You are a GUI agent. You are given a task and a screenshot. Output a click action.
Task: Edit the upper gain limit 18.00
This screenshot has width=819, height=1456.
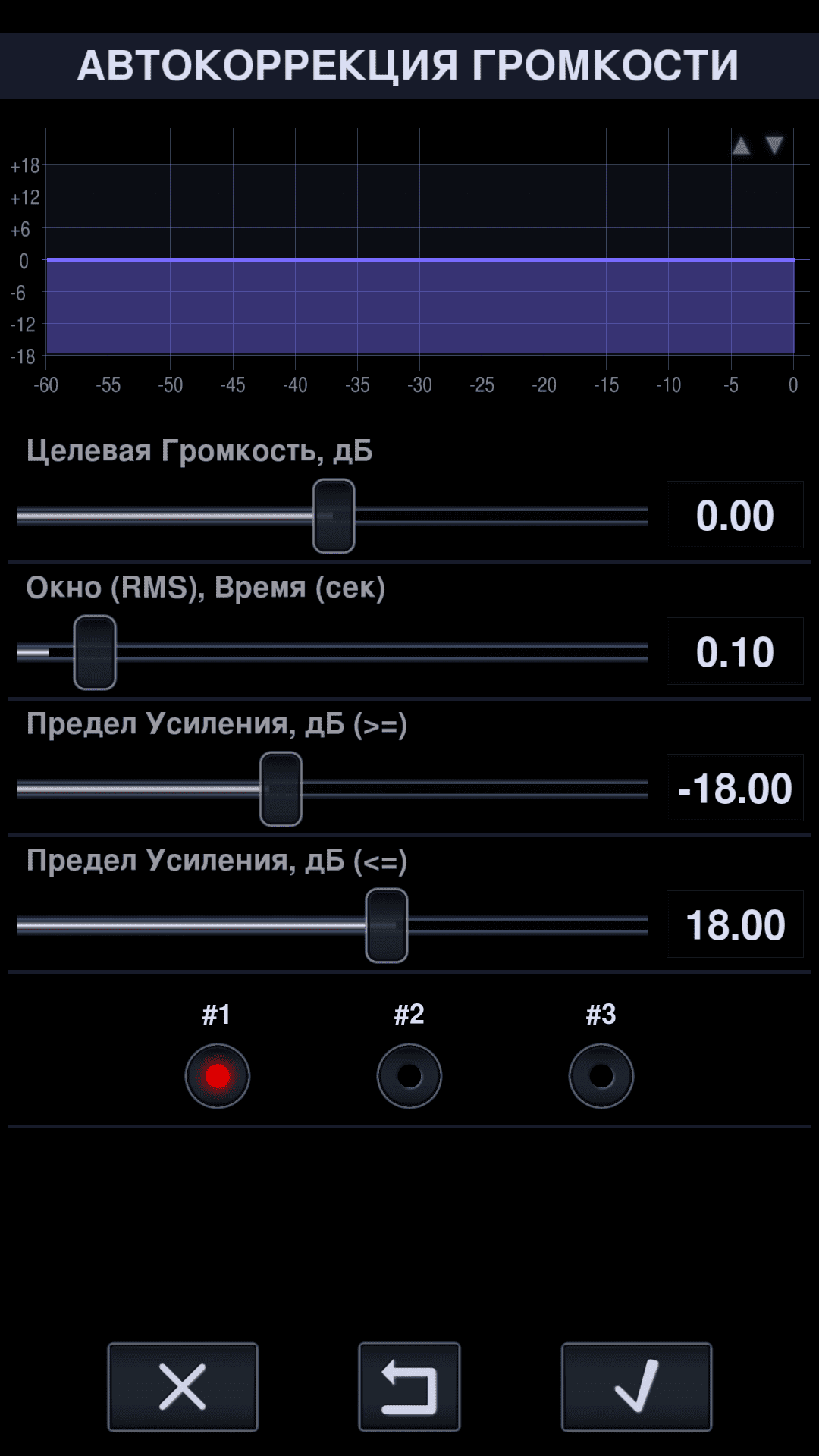click(734, 925)
